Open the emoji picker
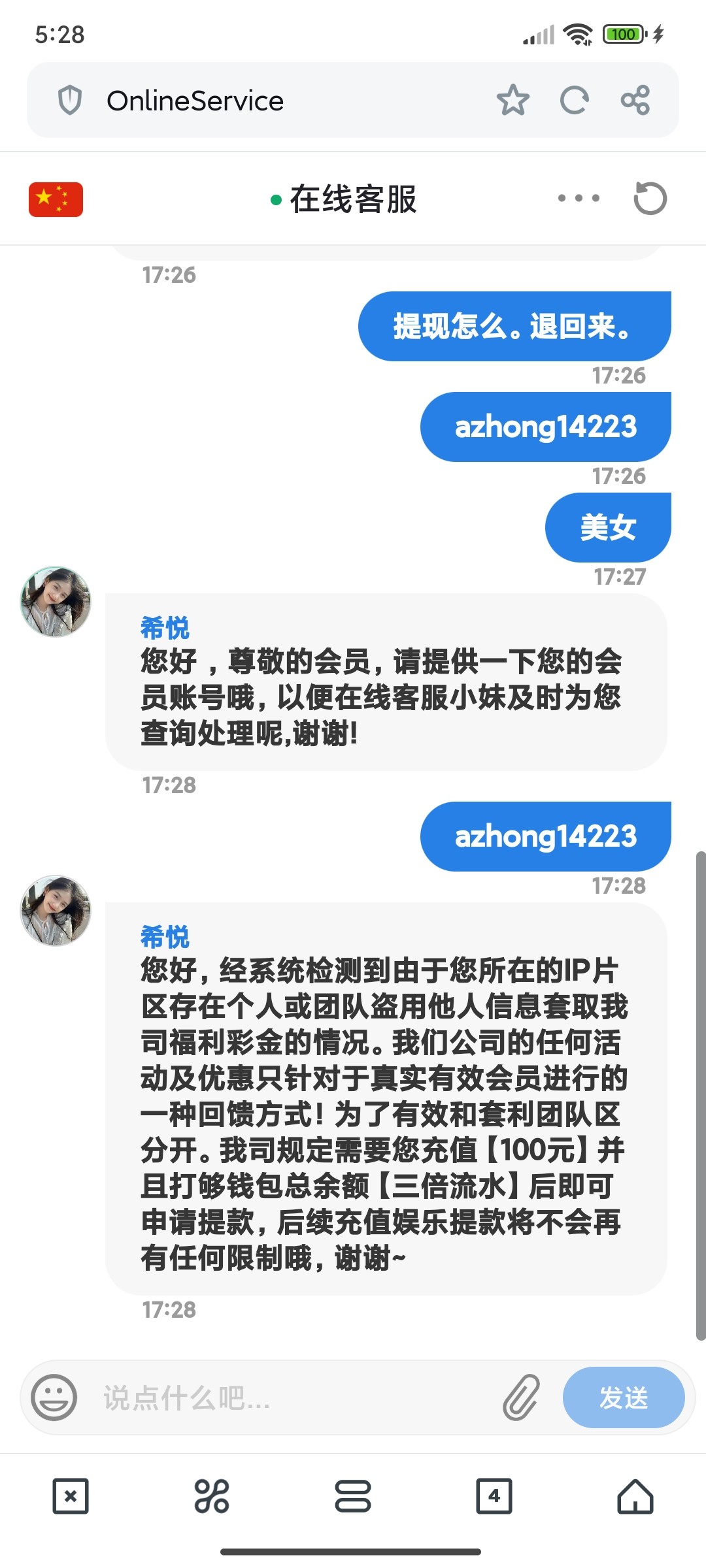Viewport: 706px width, 1568px height. tap(54, 1397)
